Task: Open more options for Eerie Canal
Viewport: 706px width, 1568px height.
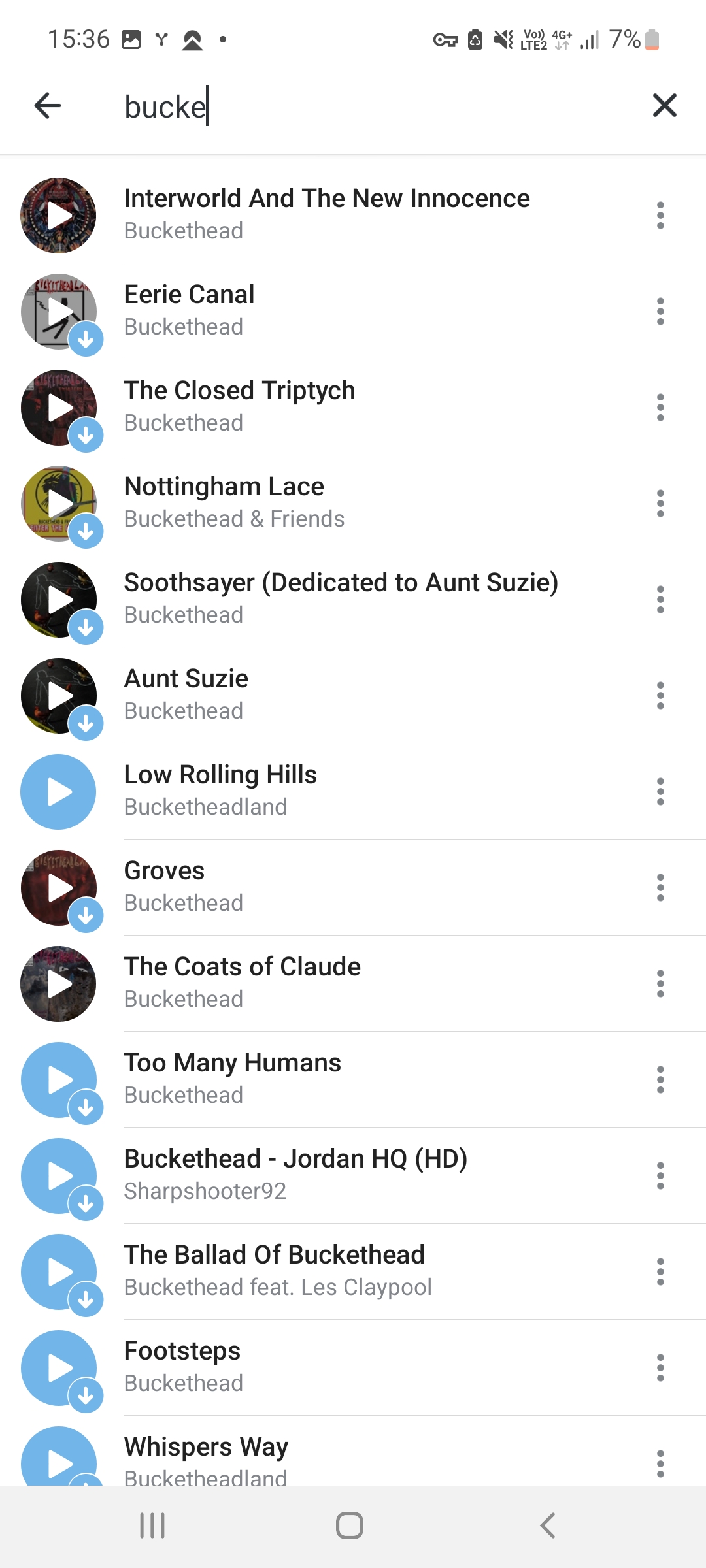Action: (660, 312)
